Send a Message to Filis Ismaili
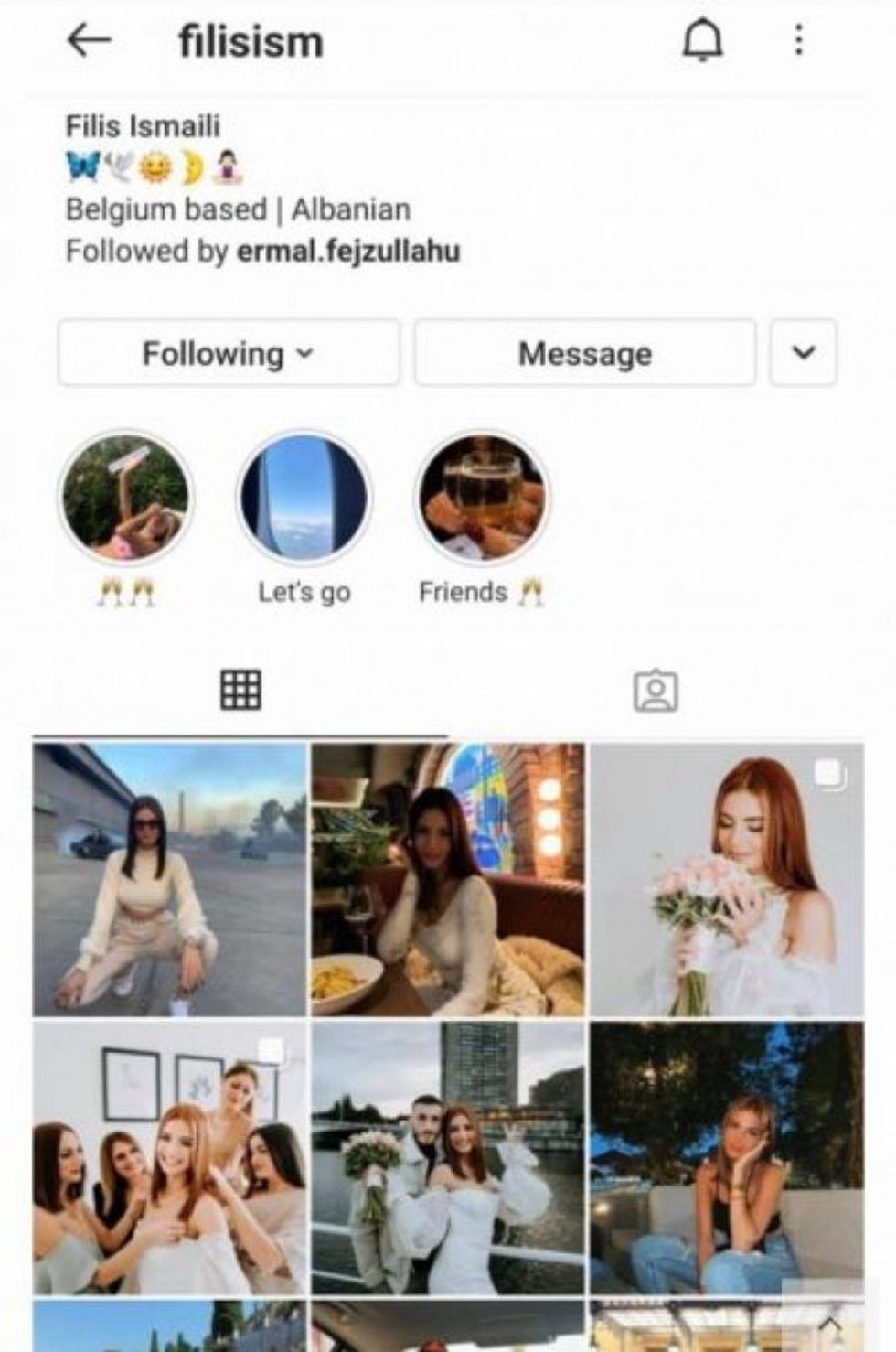 pyautogui.click(x=585, y=353)
